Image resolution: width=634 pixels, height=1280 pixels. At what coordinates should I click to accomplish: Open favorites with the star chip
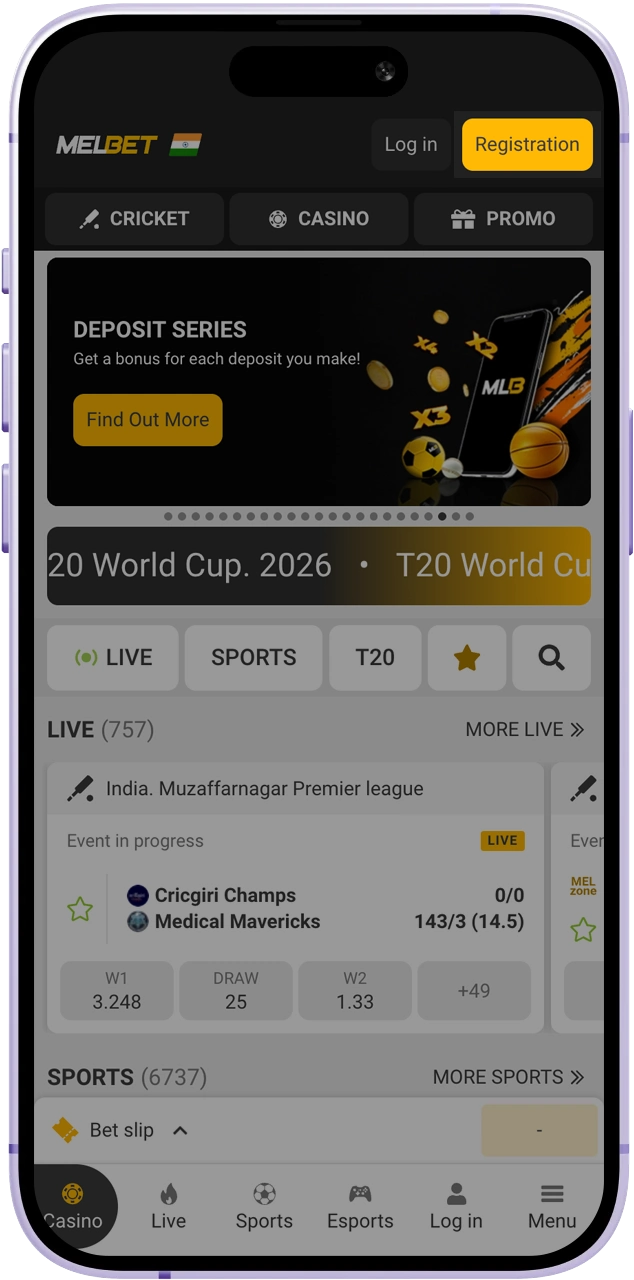coord(467,658)
